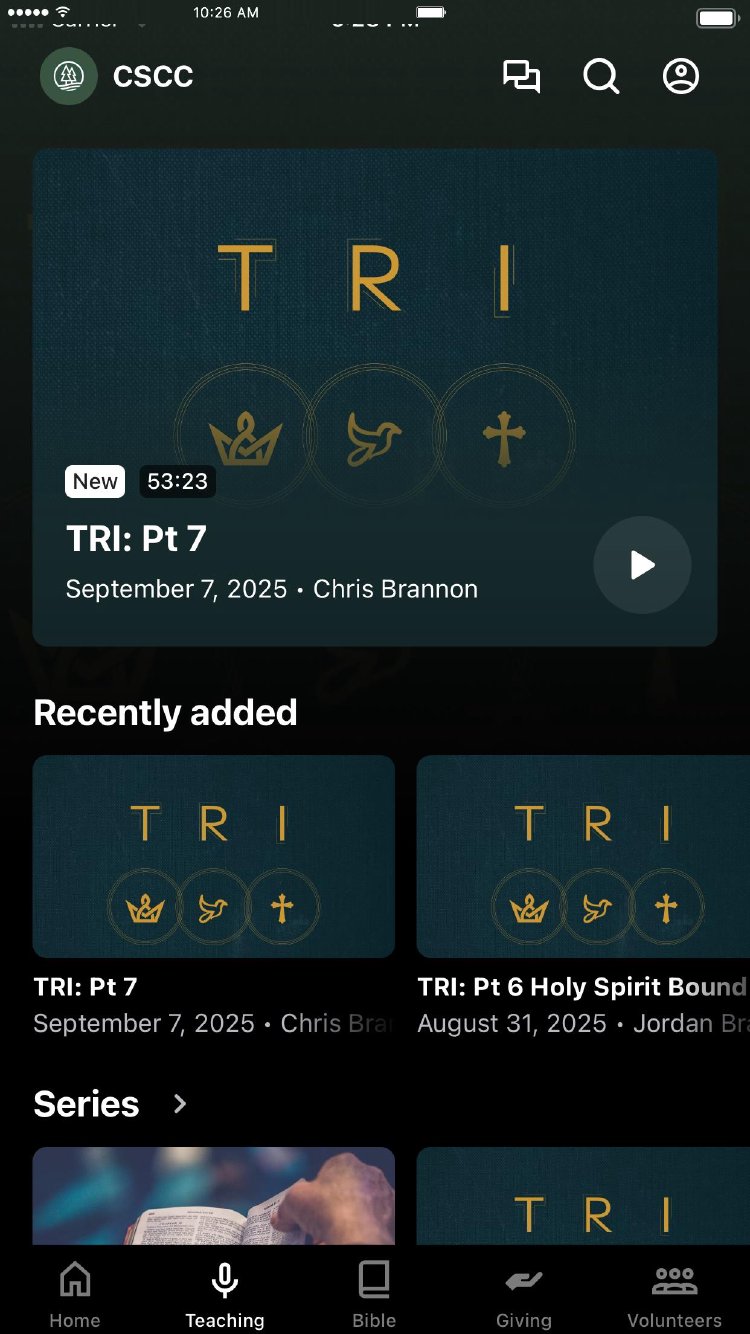
Task: Open the user profile icon
Action: pyautogui.click(x=681, y=77)
